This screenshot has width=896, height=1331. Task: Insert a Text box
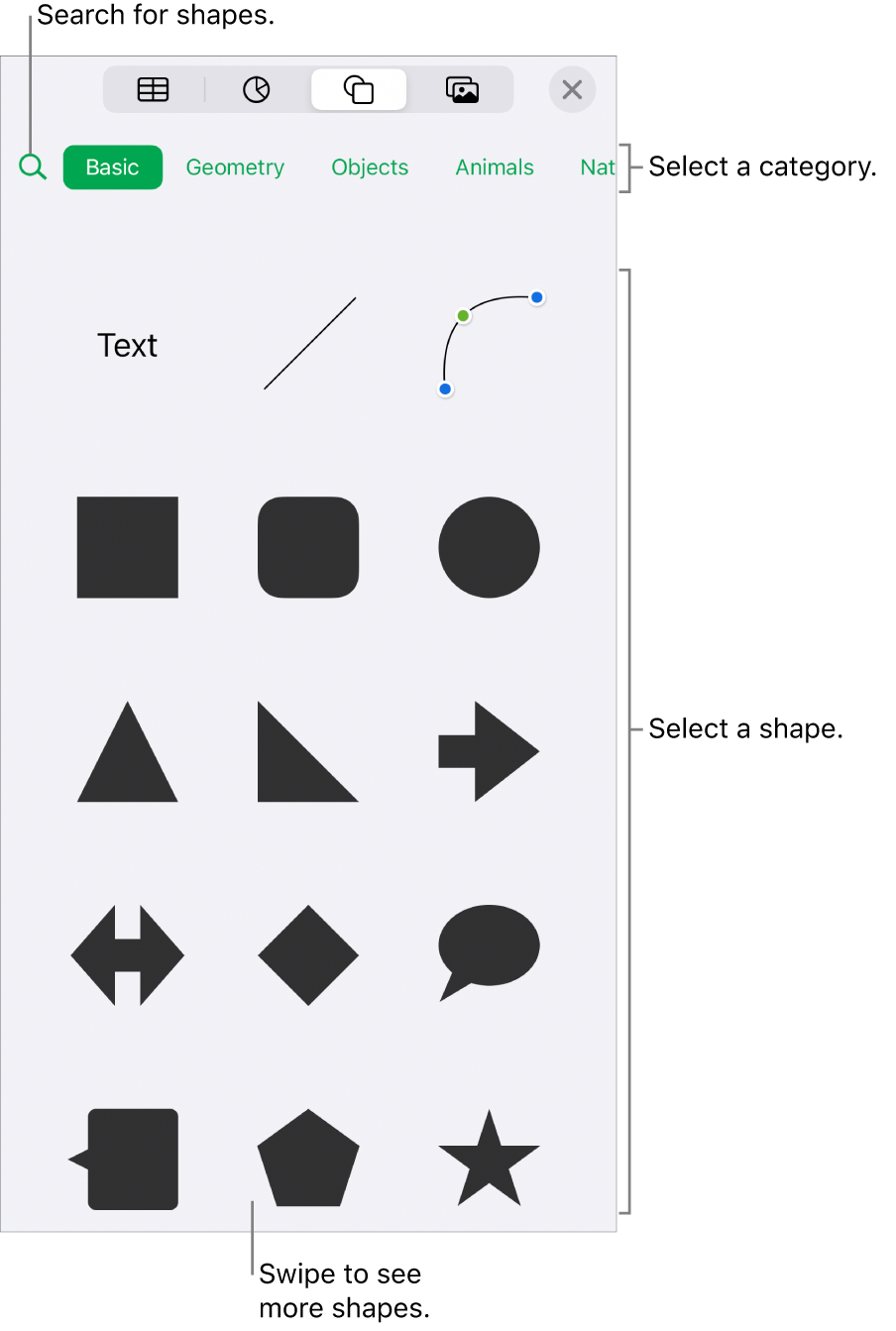pos(128,345)
